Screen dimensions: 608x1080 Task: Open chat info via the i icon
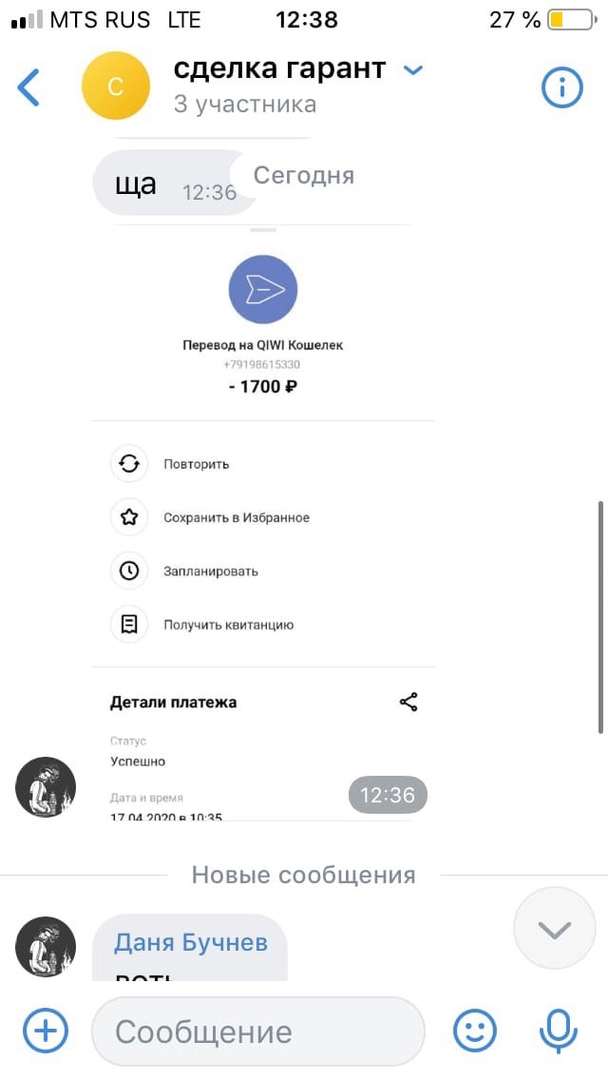(562, 88)
